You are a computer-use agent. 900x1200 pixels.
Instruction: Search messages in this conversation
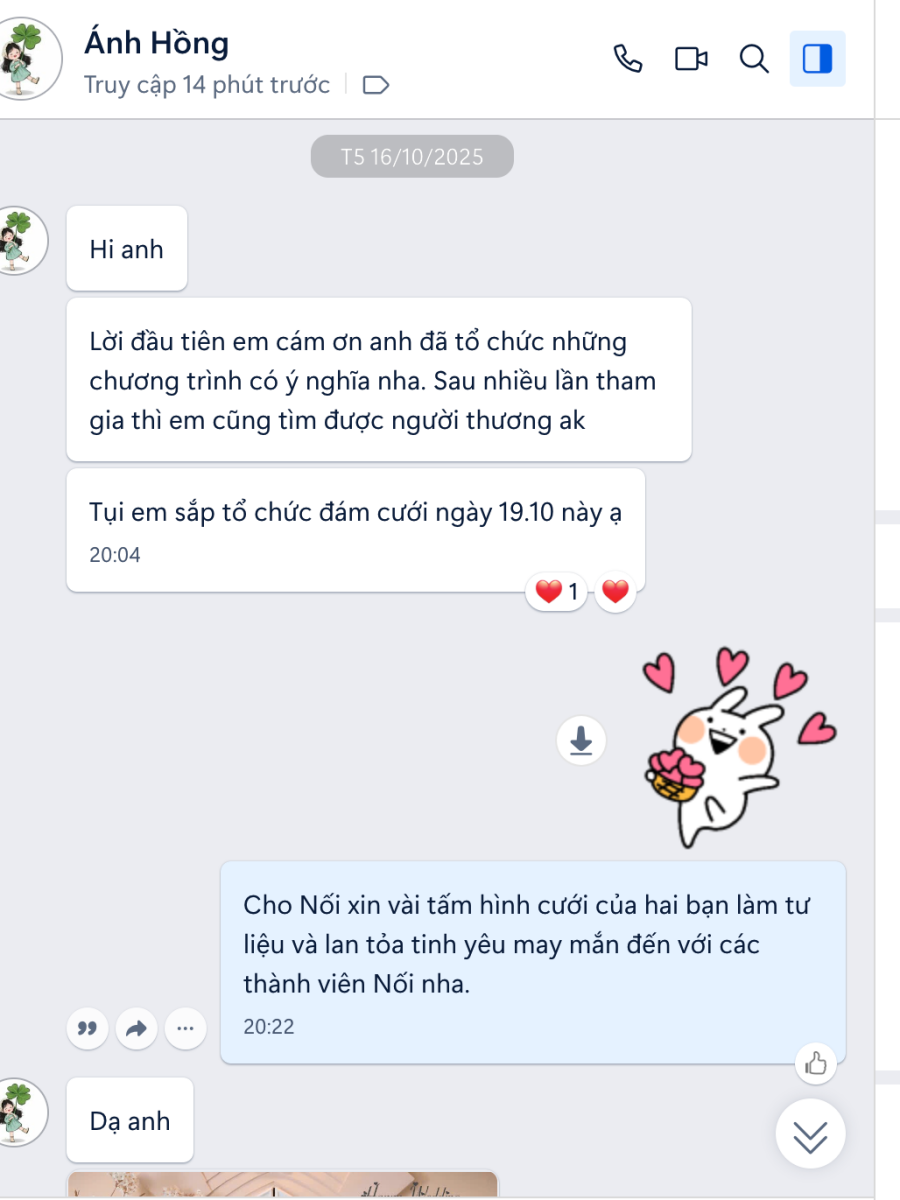click(x=754, y=59)
